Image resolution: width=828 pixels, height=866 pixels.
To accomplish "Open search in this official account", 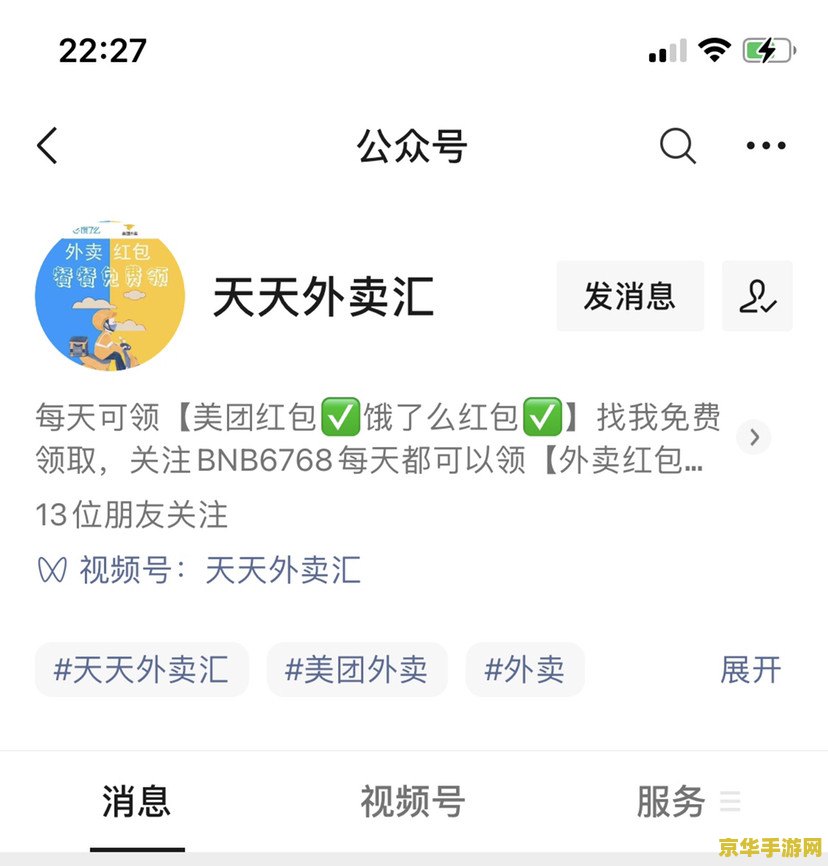I will [x=677, y=146].
